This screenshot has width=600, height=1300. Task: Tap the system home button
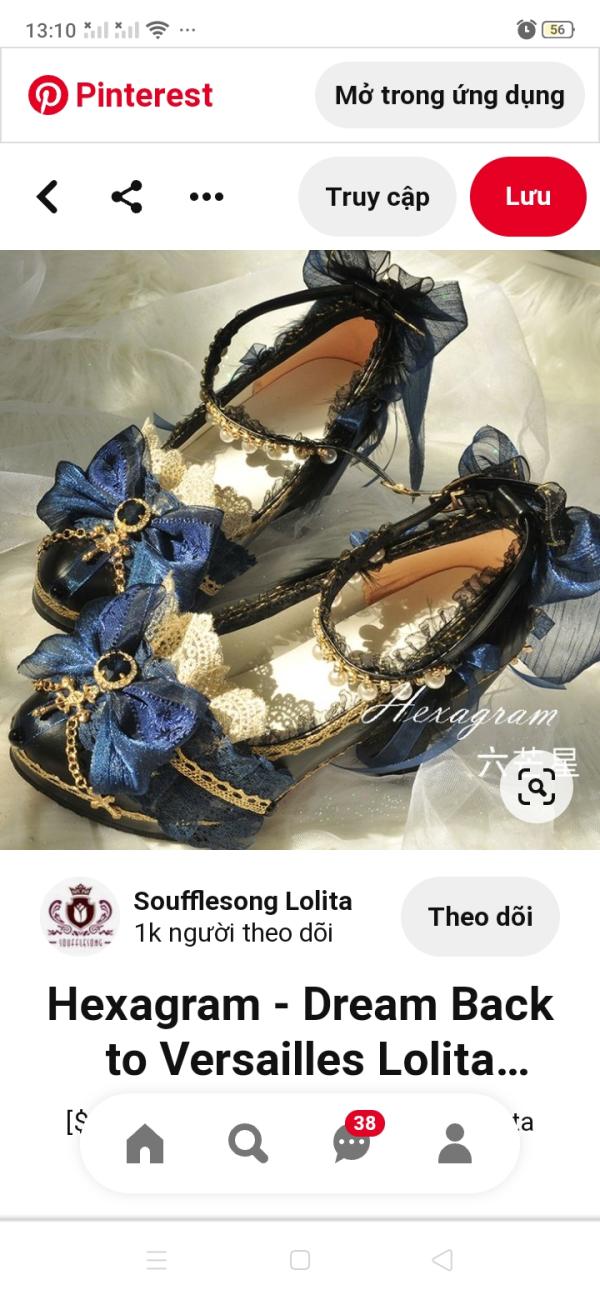300,1260
